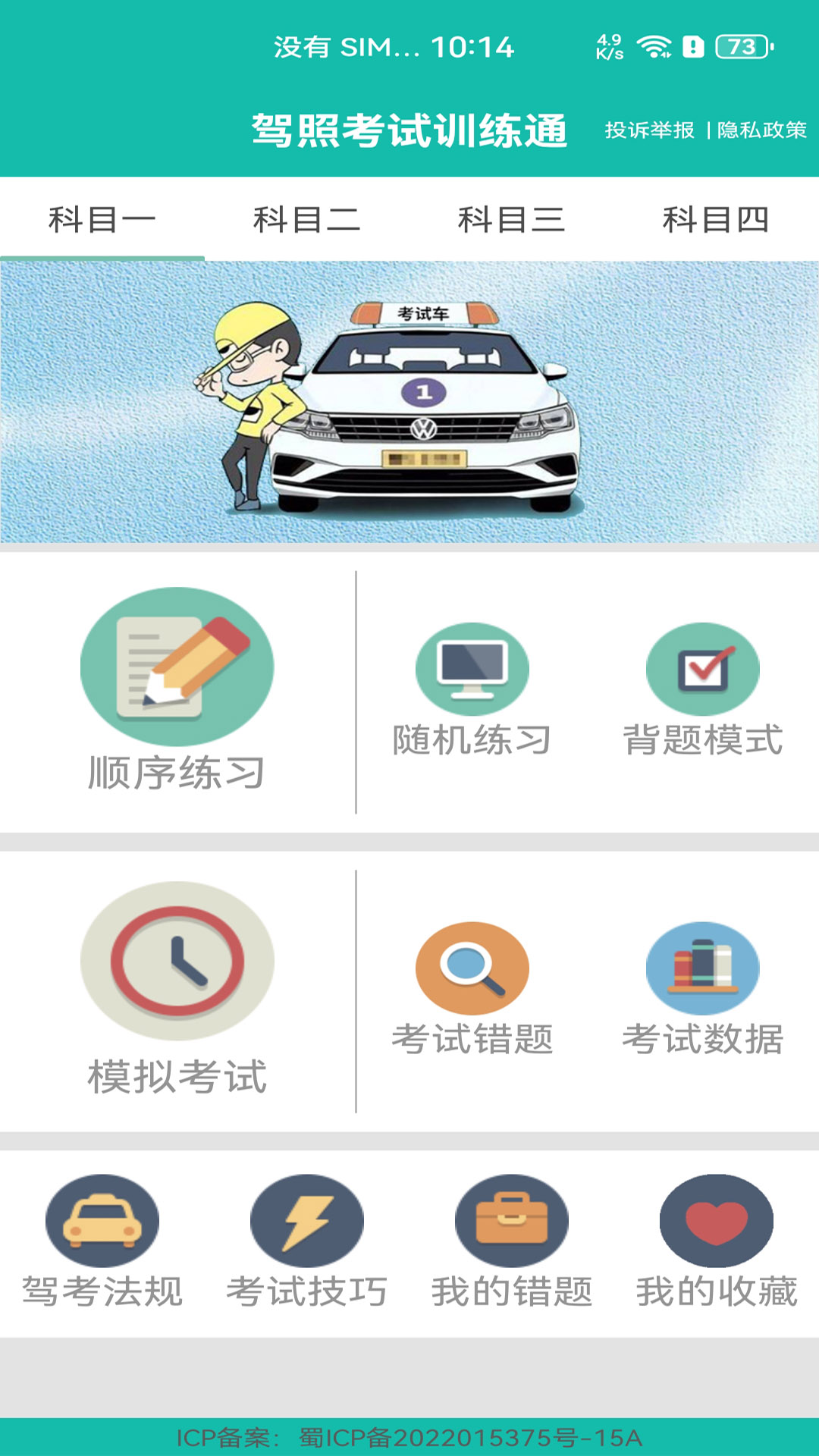Open 隐私政策 privacy policy link
The image size is (819, 1456).
[x=761, y=130]
